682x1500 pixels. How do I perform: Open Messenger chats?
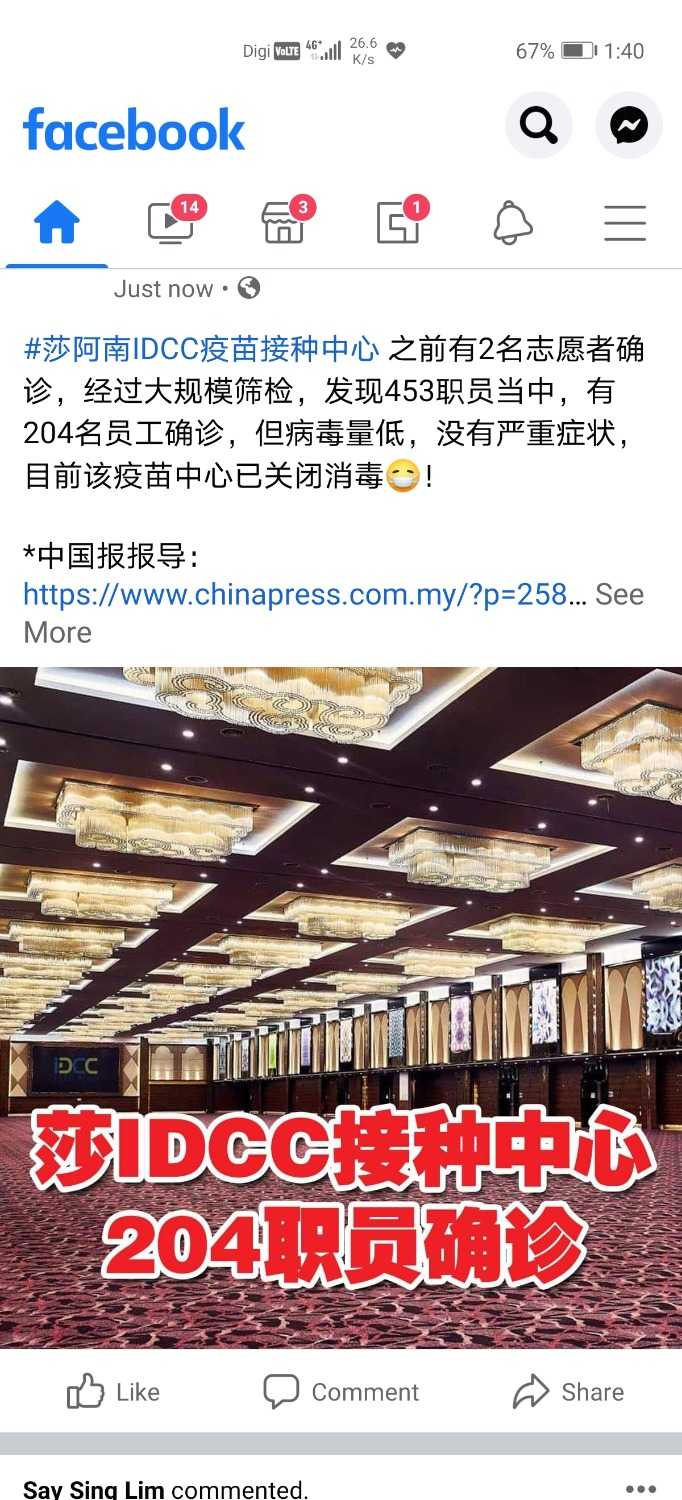(629, 126)
